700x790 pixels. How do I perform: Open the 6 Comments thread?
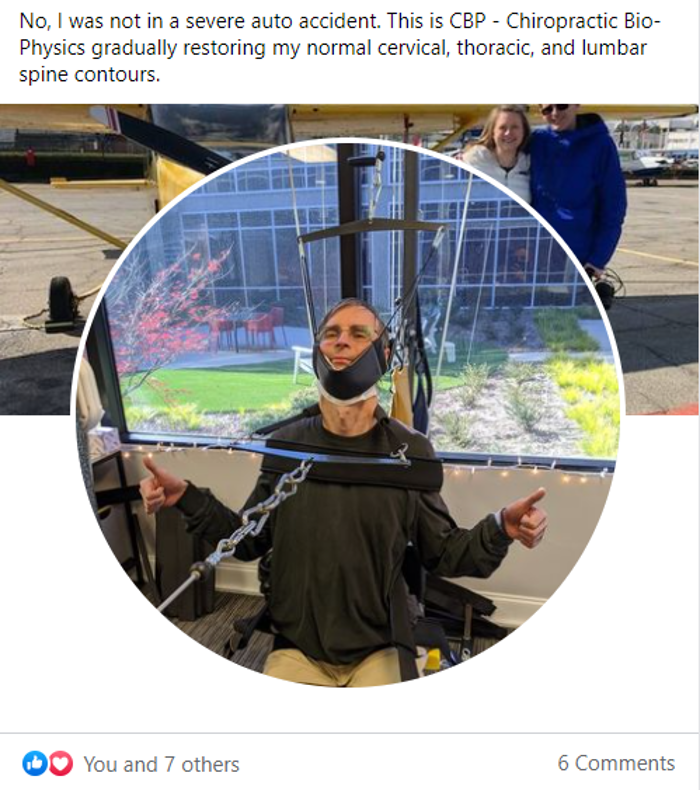616,763
